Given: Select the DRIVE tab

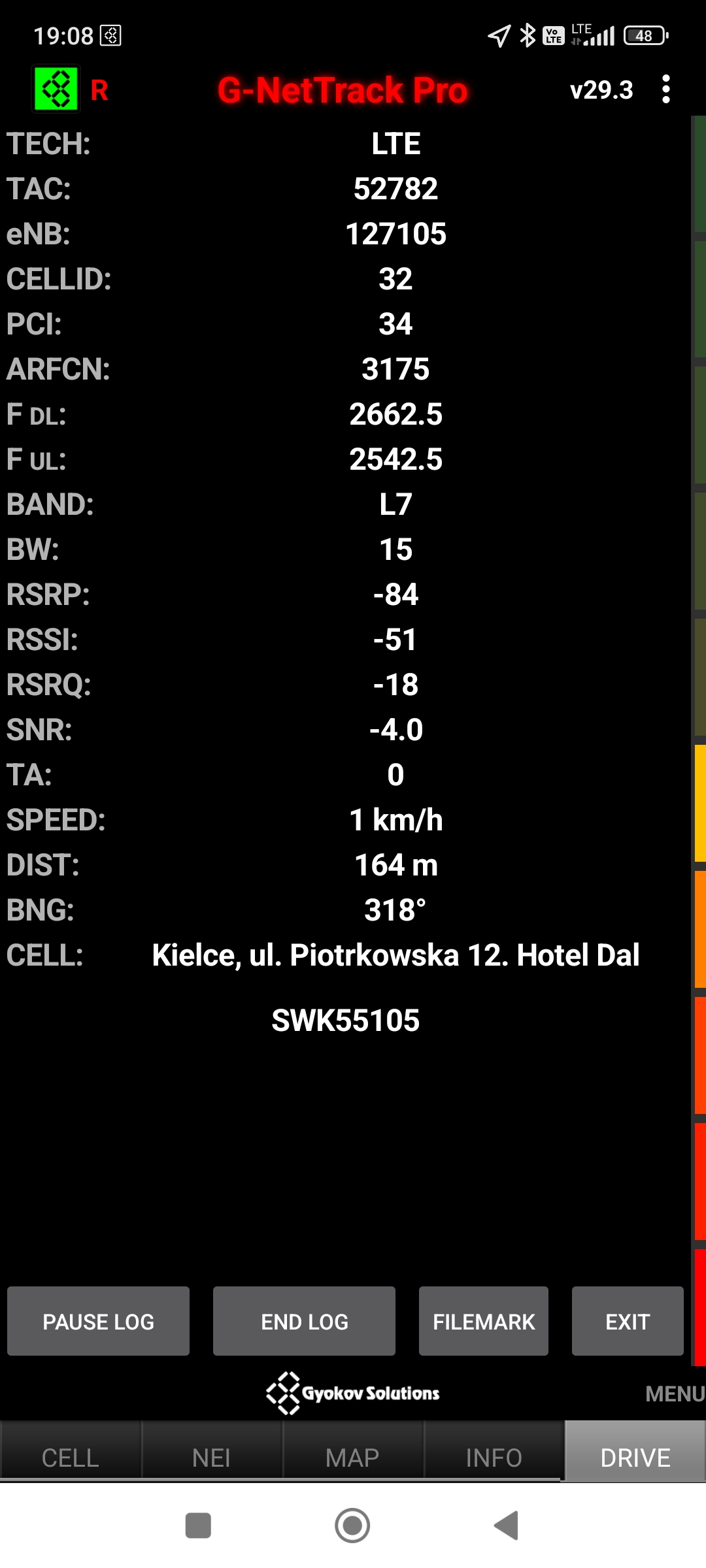Looking at the screenshot, I should (635, 1457).
